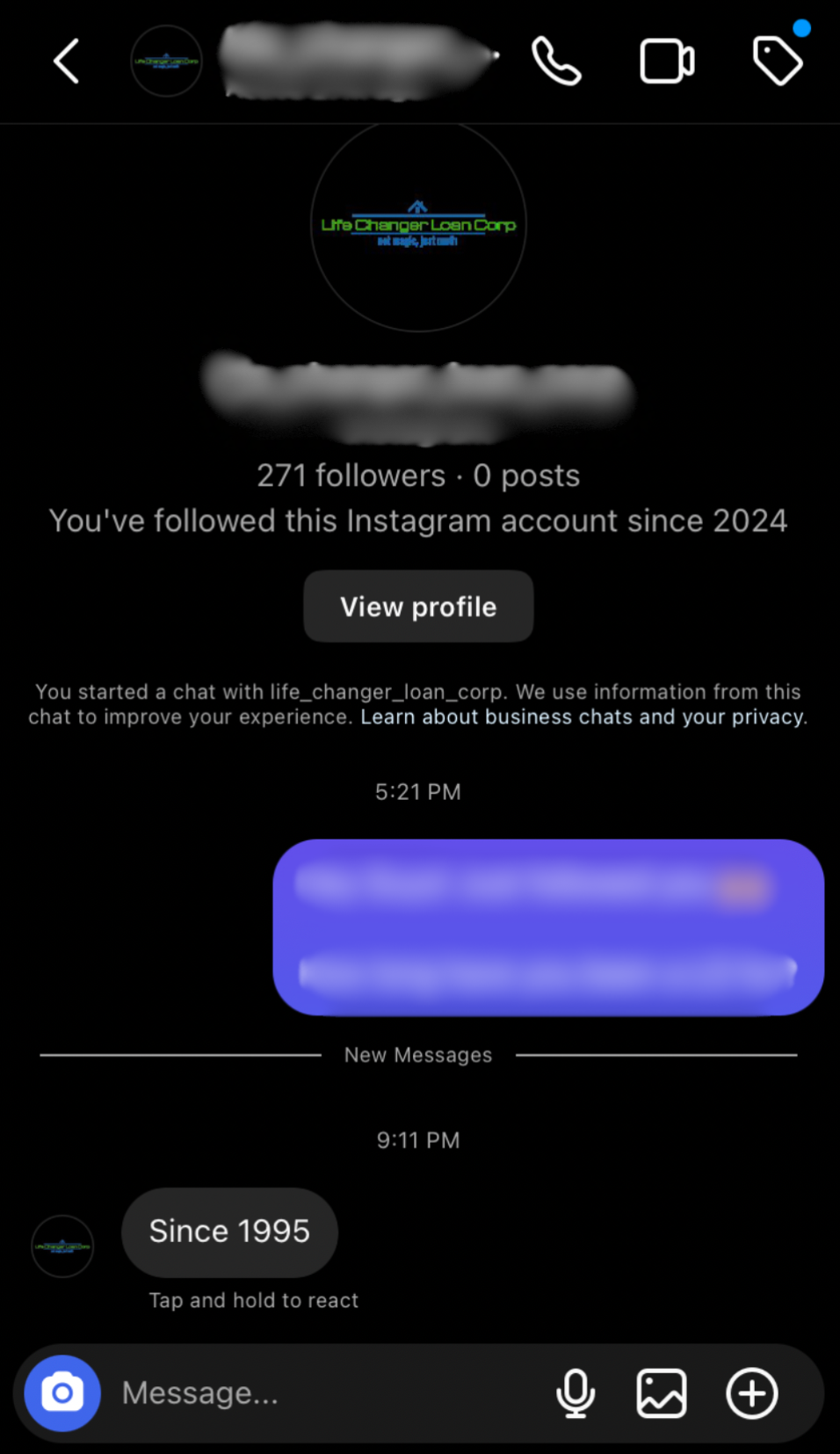This screenshot has width=840, height=1454.
Task: Start a video call
Action: (x=666, y=61)
